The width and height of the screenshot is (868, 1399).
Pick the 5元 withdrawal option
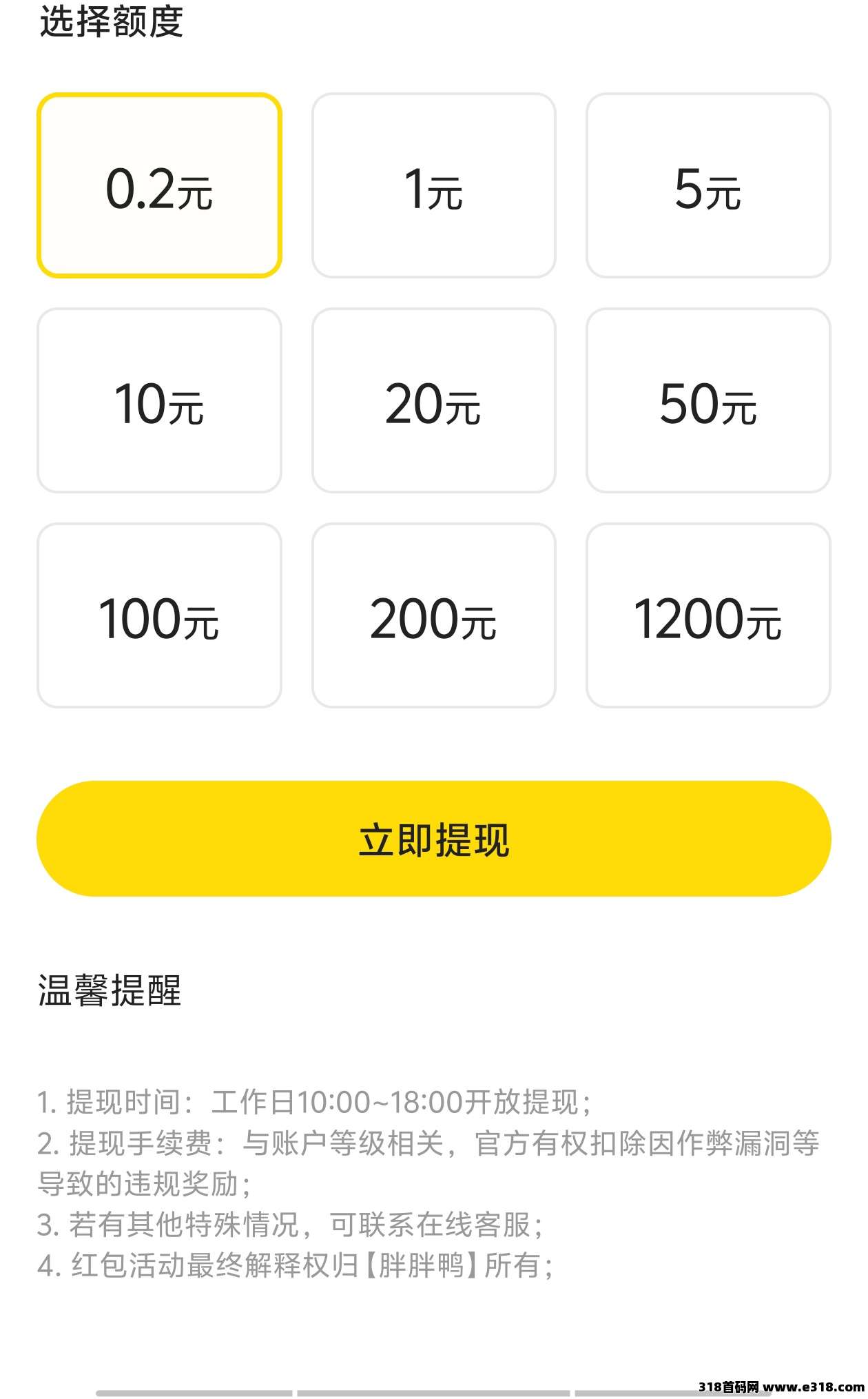708,186
